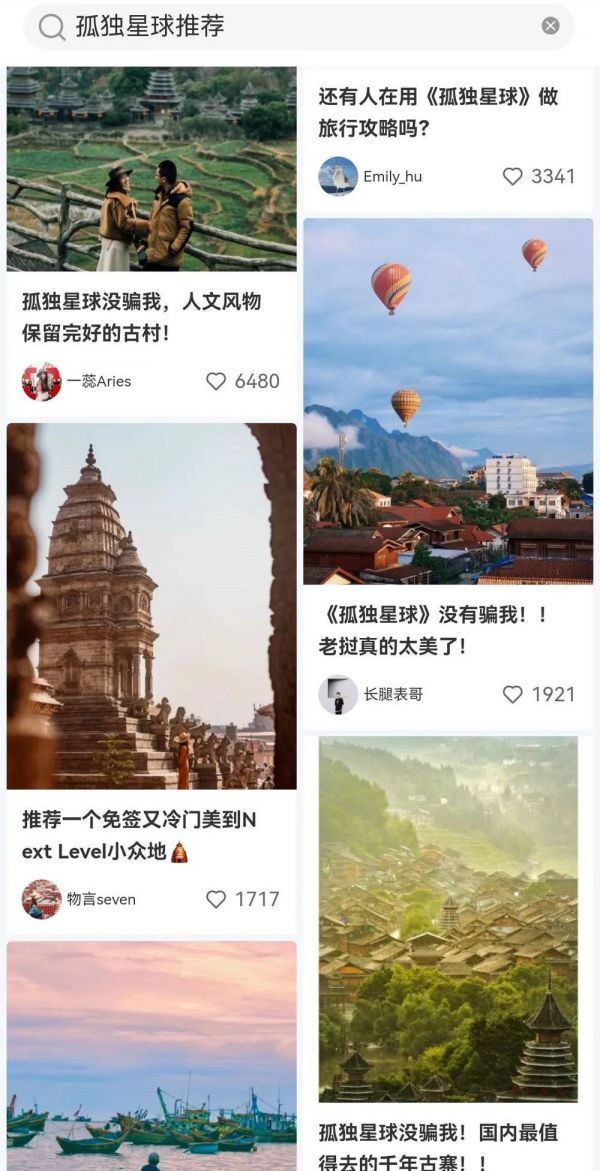Clear the search text with the X icon

click(x=551, y=26)
